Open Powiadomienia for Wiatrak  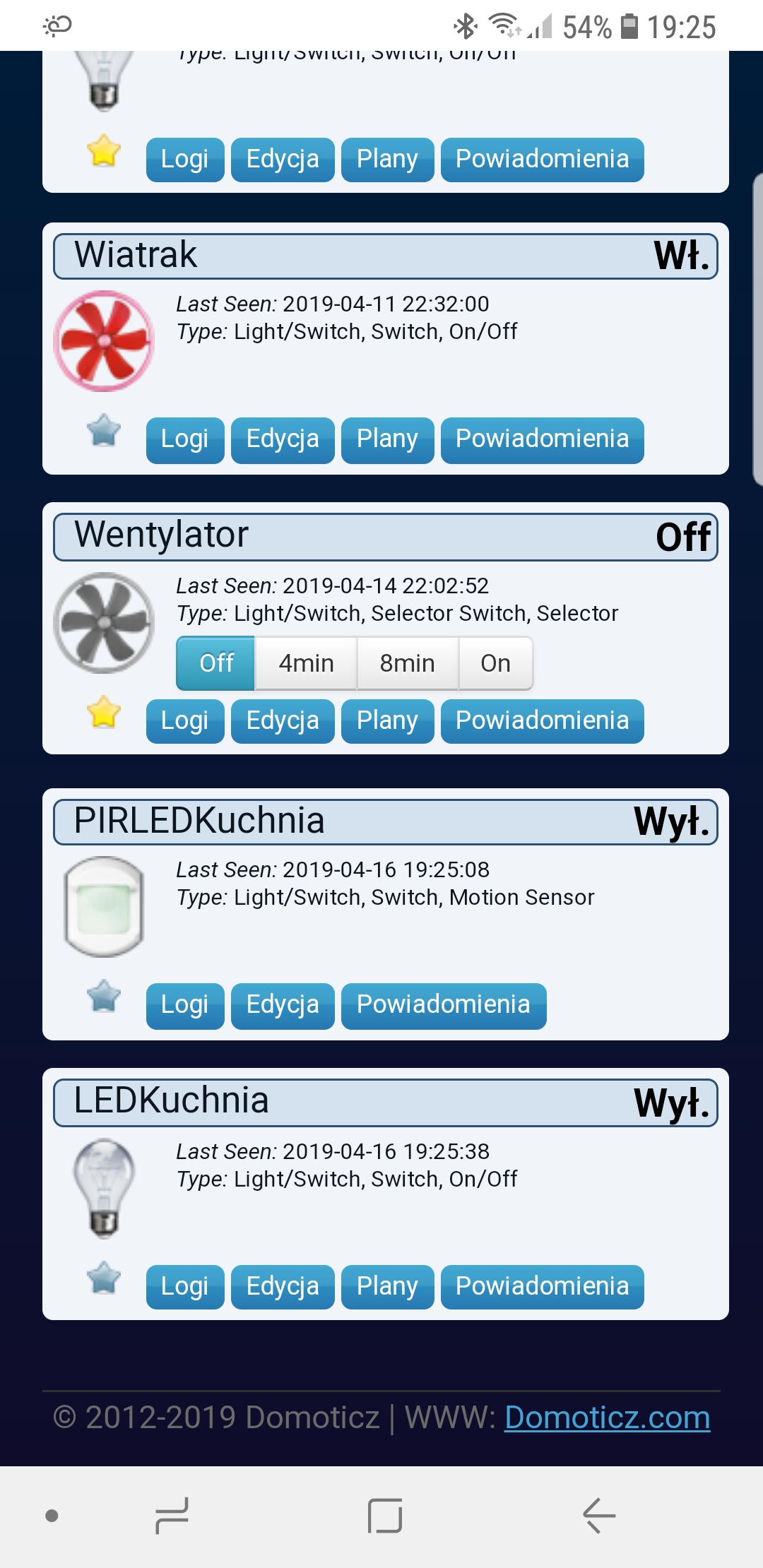[543, 440]
